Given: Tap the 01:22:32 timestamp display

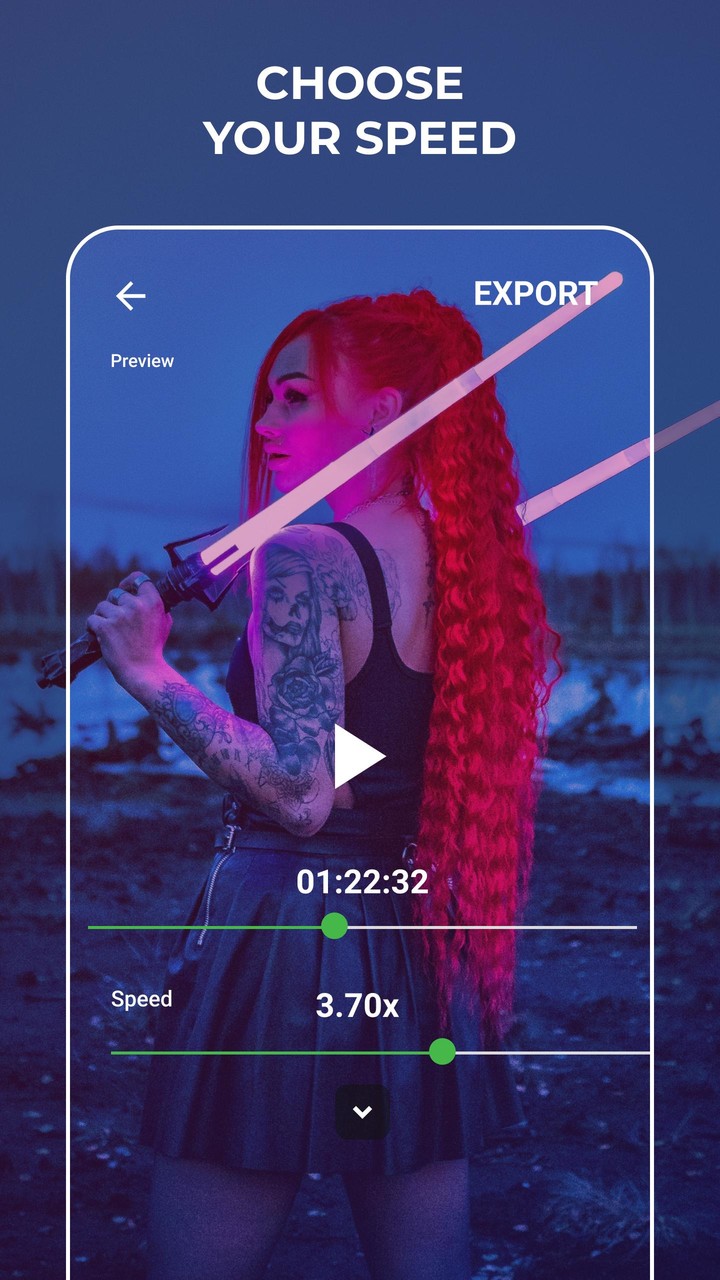Looking at the screenshot, I should coord(363,883).
